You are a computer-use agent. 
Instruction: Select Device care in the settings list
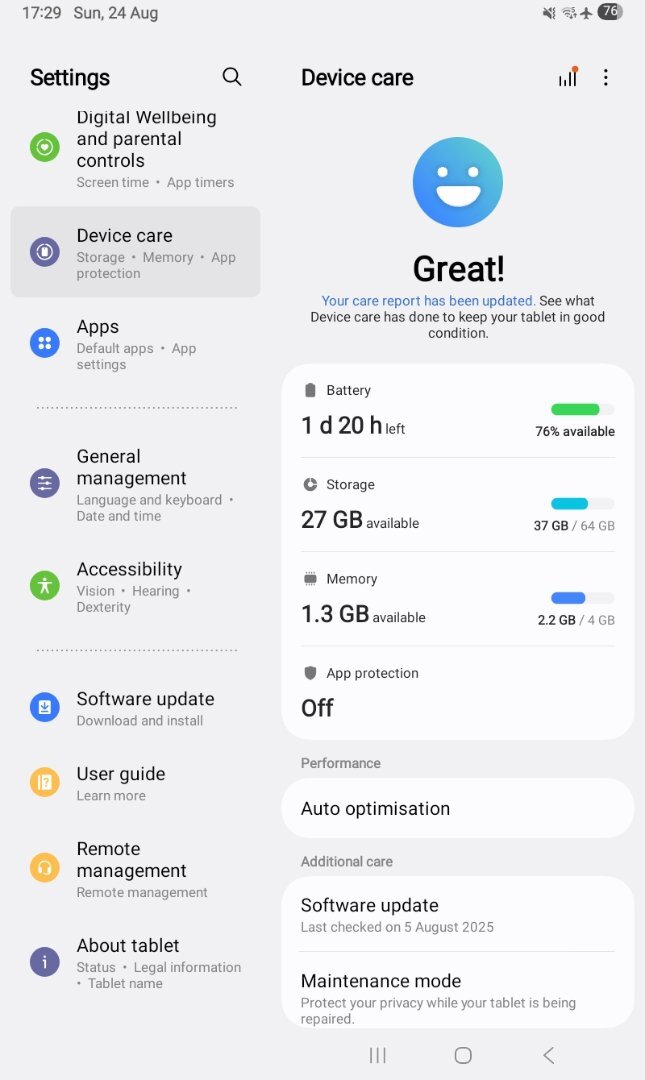[135, 252]
